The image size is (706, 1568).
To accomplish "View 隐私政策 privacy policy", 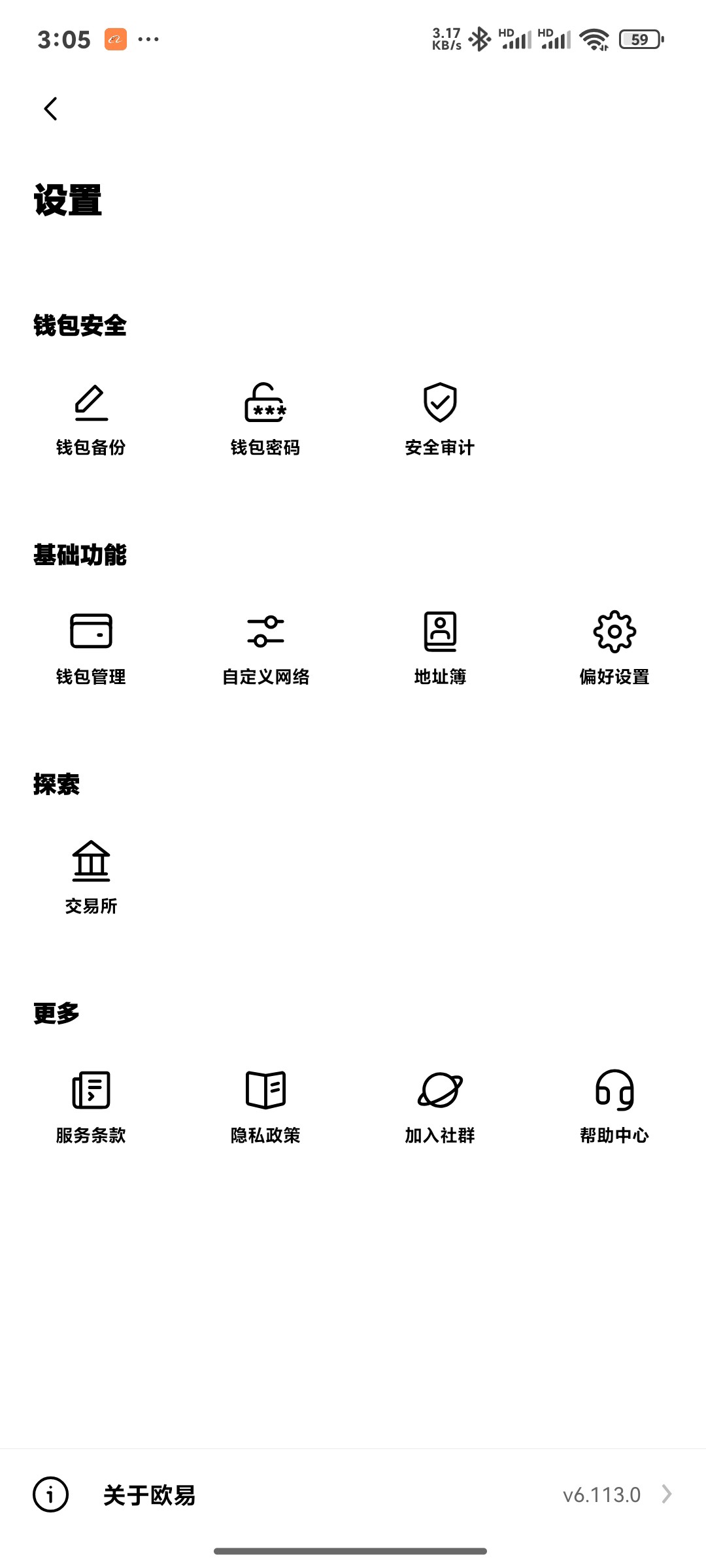I will coord(265,1106).
